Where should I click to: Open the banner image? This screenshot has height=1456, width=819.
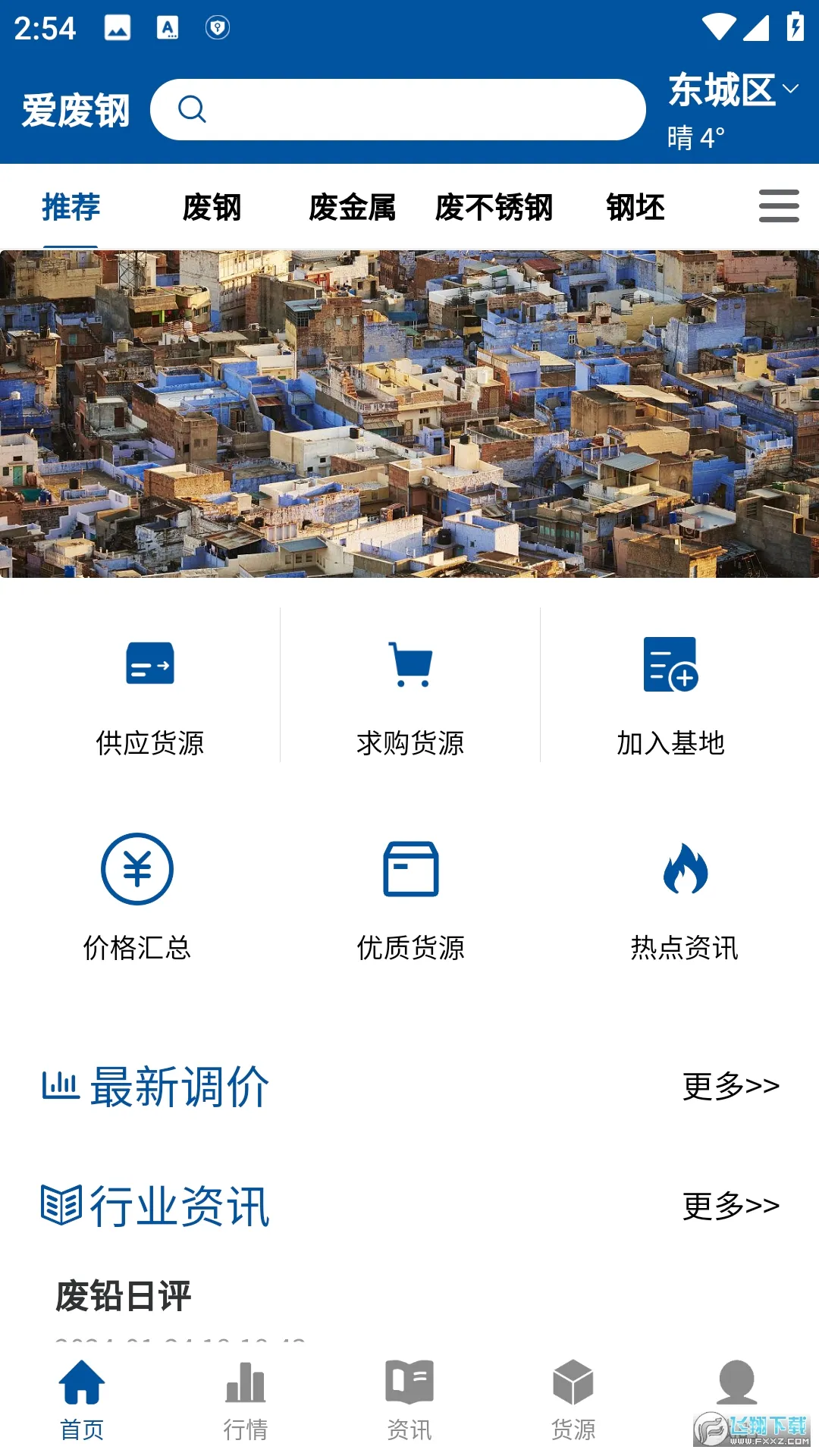pyautogui.click(x=409, y=414)
